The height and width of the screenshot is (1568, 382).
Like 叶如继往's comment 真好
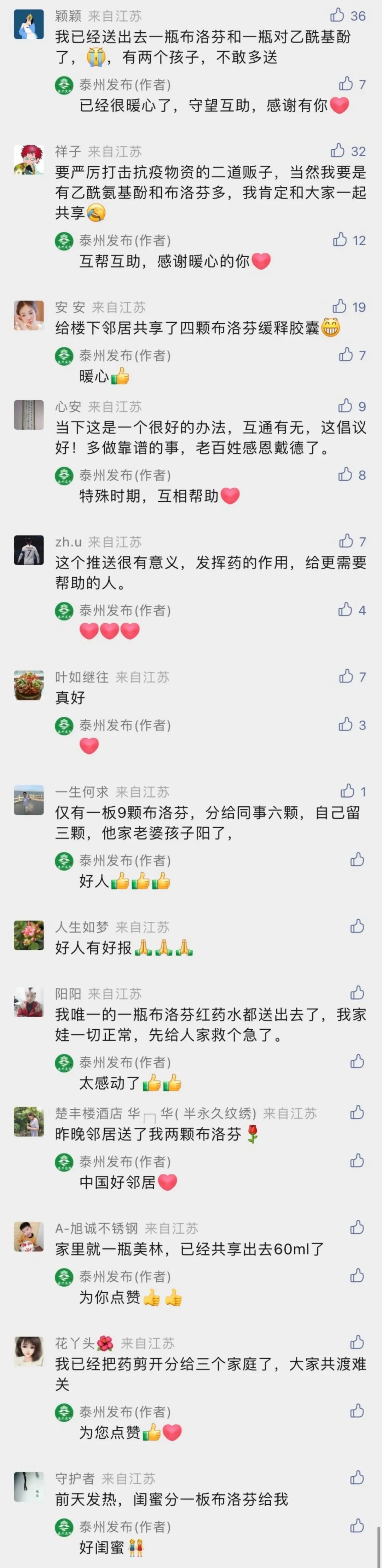click(346, 676)
